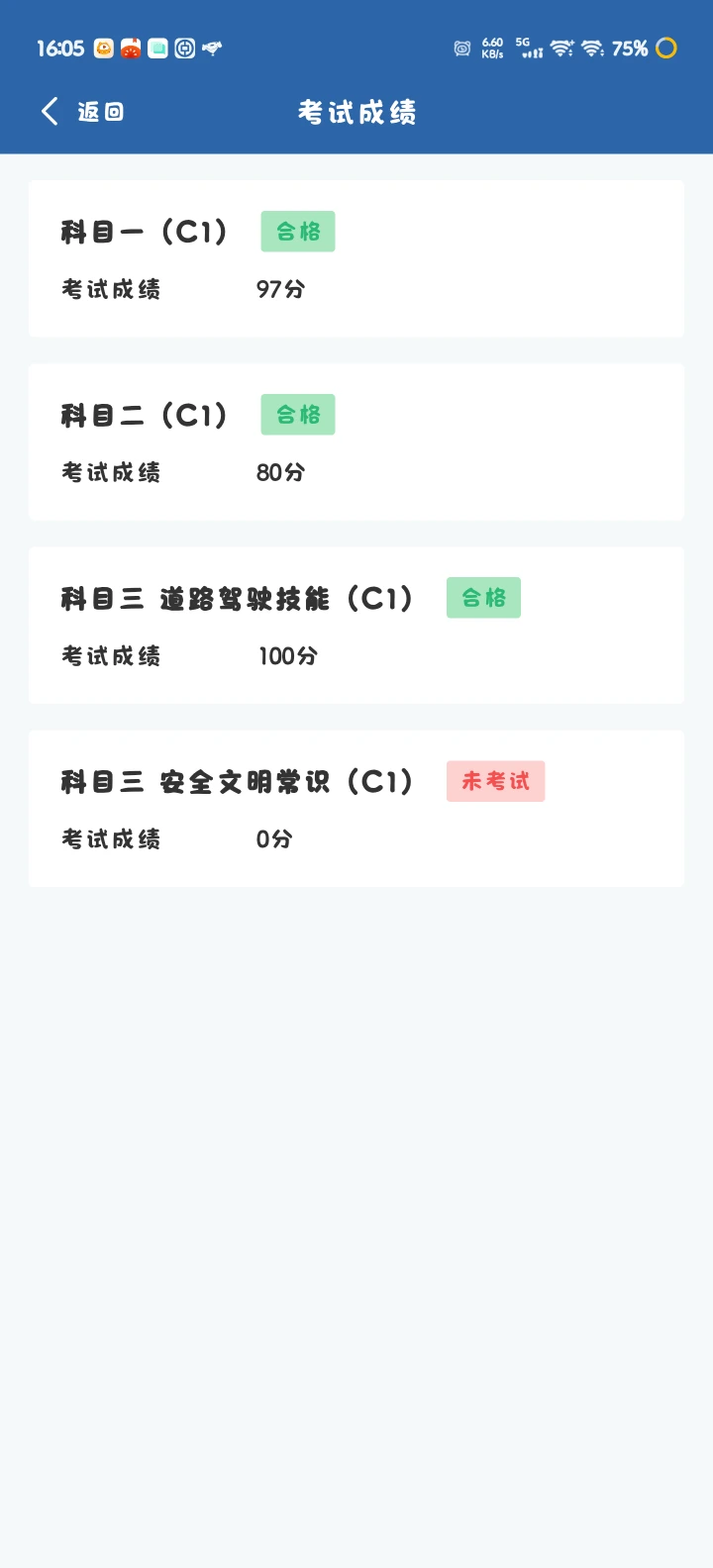Go back using the 返回 button
The width and height of the screenshot is (713, 1568).
pyautogui.click(x=82, y=112)
